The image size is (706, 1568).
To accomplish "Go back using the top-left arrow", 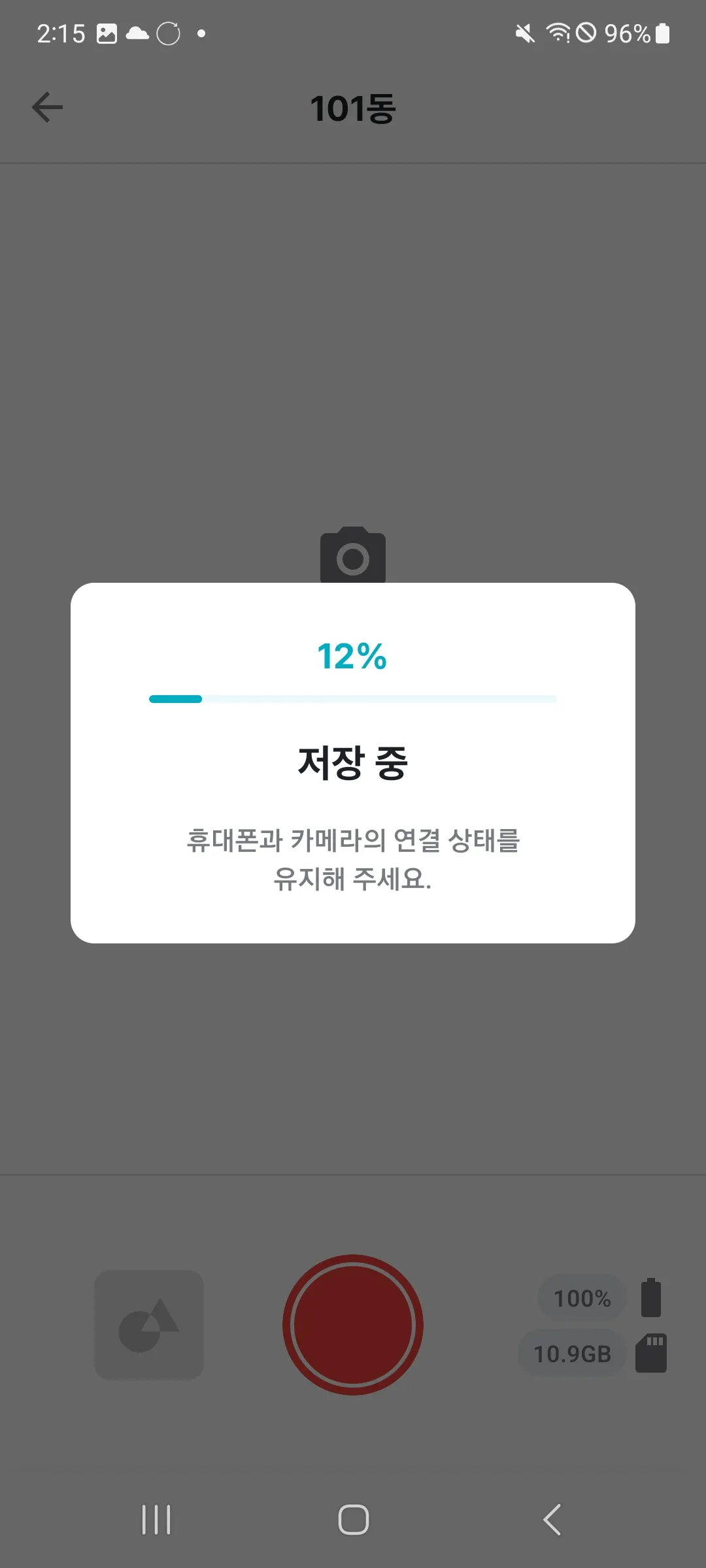I will (x=48, y=108).
